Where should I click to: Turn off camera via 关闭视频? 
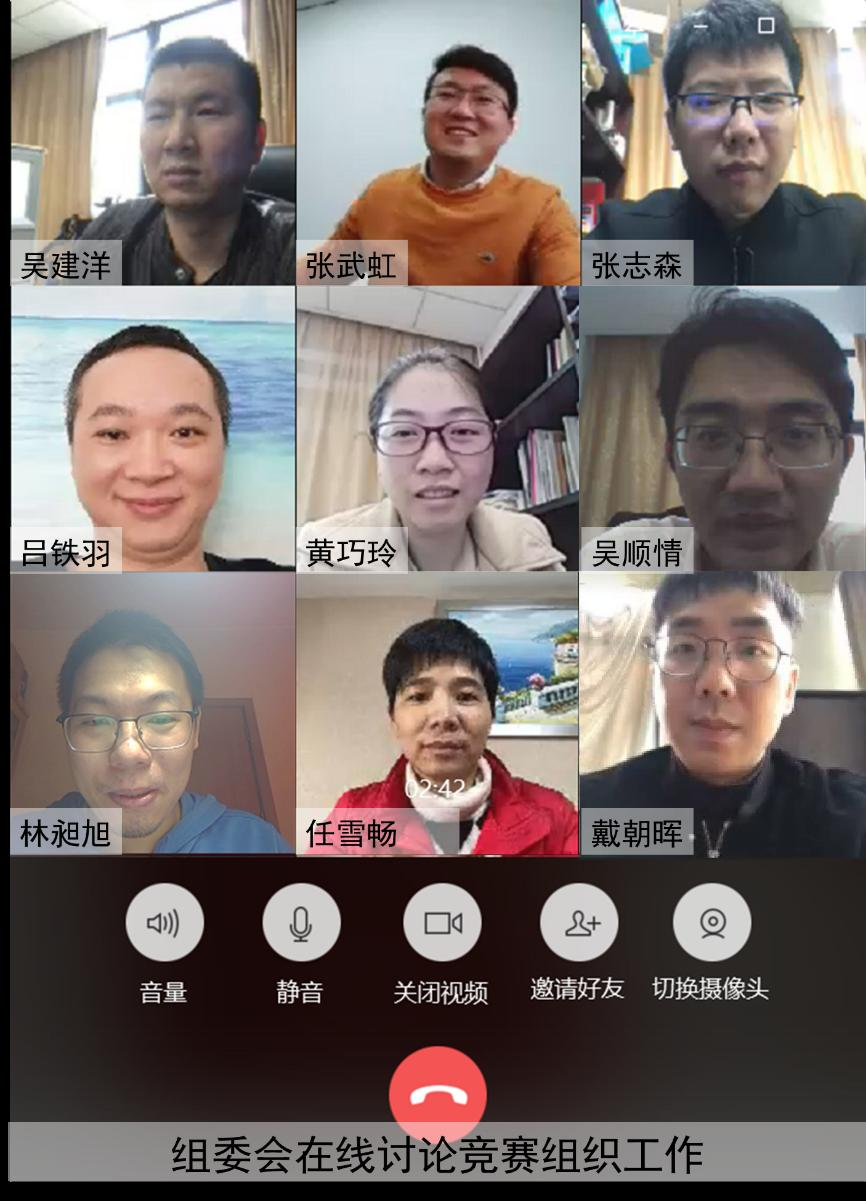coord(442,923)
